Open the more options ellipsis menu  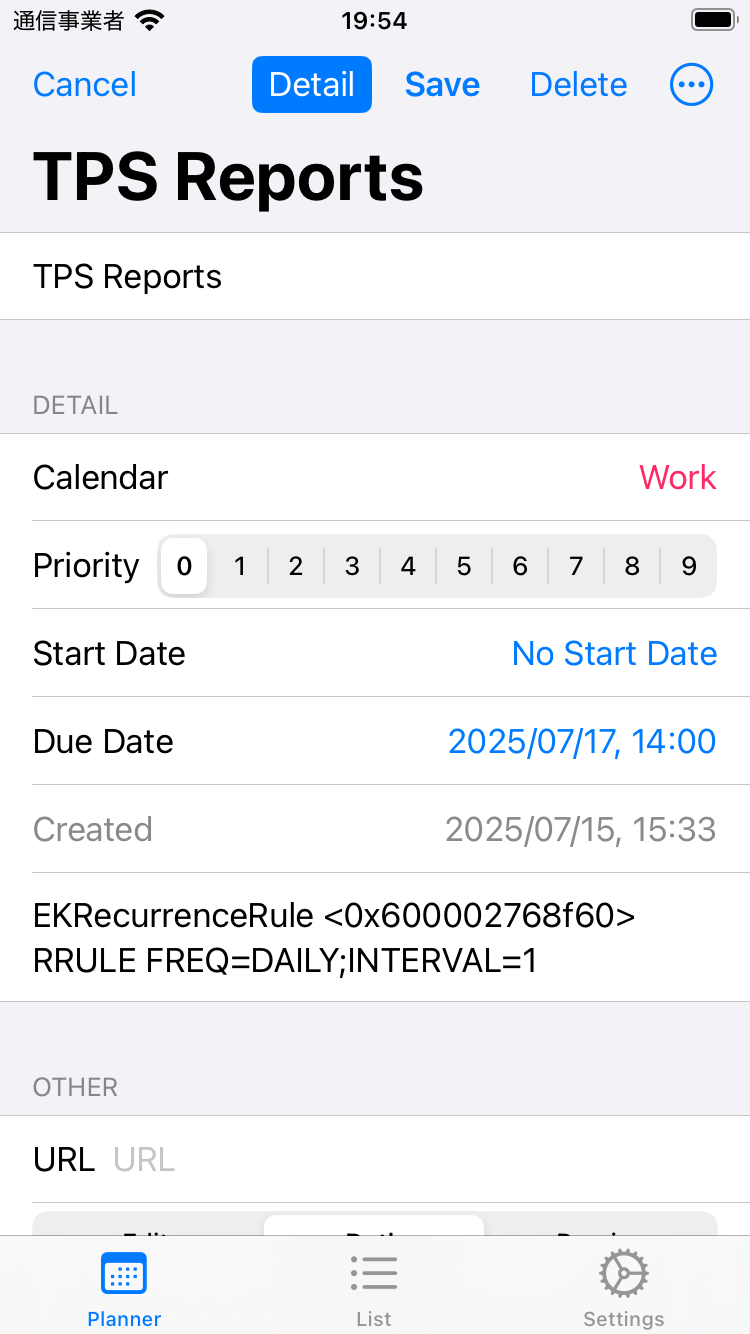(x=691, y=85)
